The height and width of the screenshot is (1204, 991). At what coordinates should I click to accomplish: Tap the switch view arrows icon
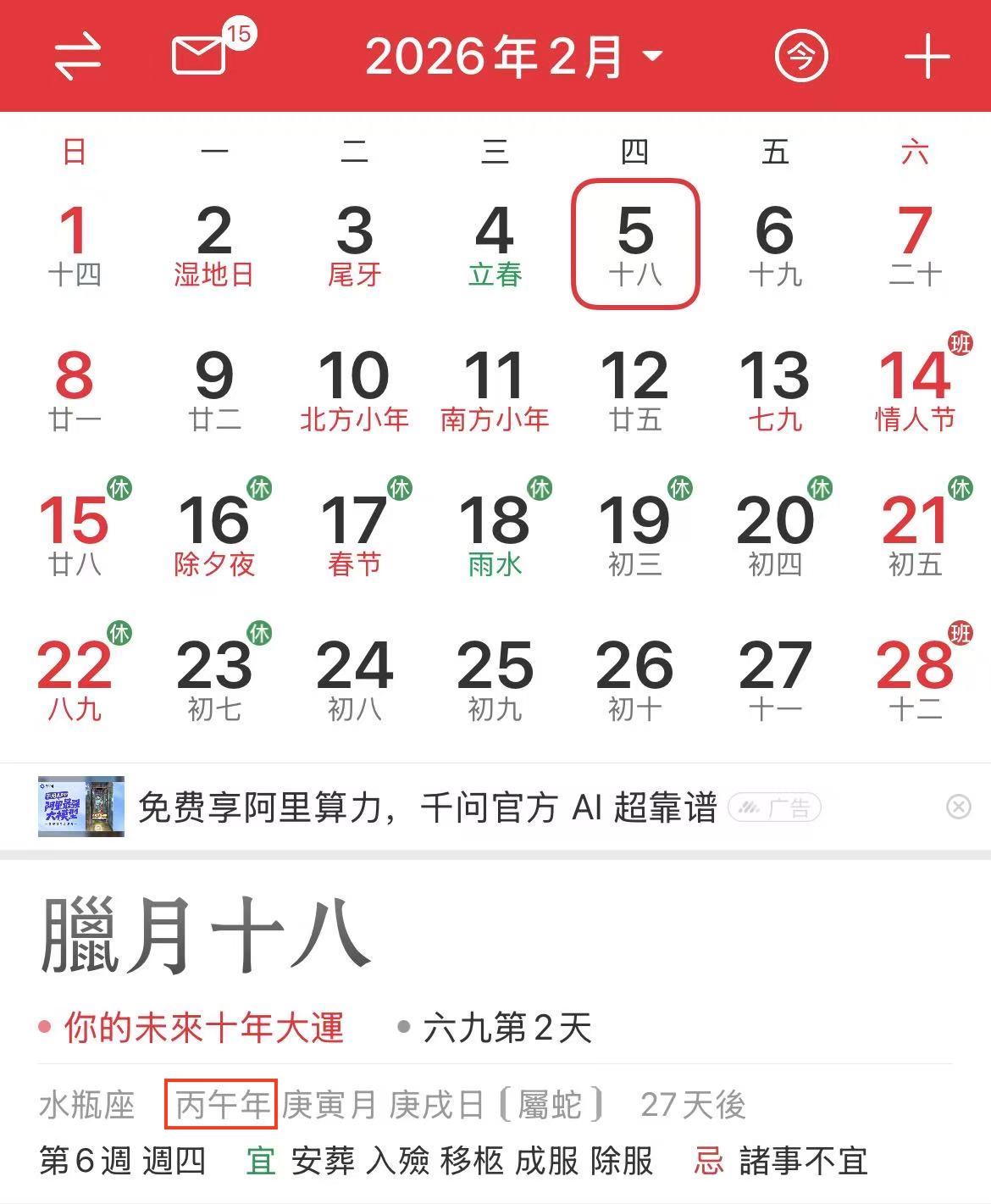click(78, 58)
